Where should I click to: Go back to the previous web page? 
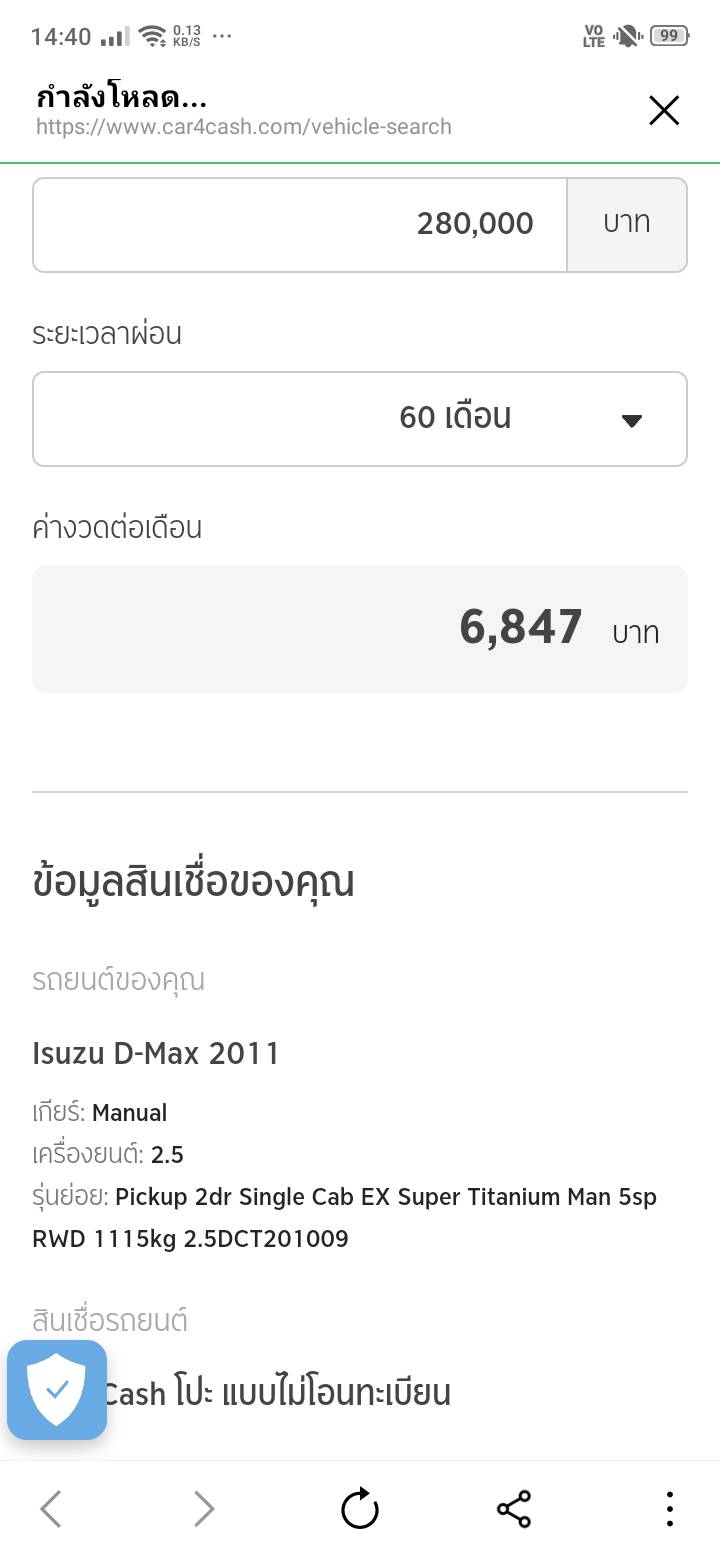pyautogui.click(x=51, y=1509)
